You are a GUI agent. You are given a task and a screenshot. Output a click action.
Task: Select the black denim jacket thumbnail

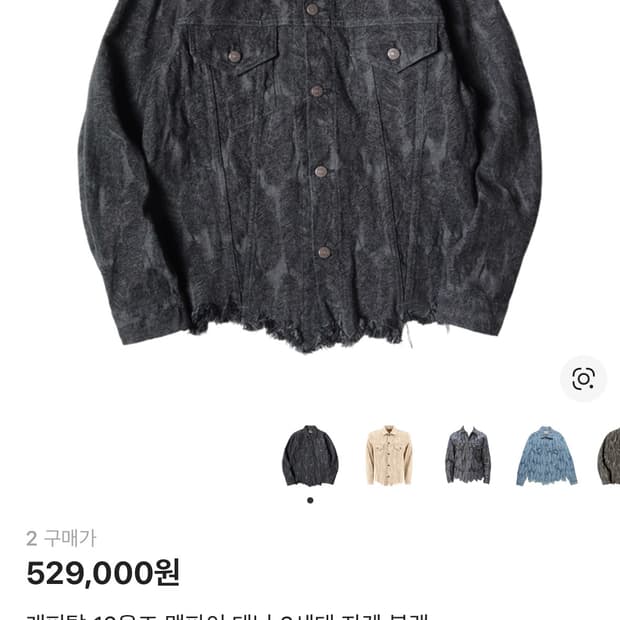310,455
